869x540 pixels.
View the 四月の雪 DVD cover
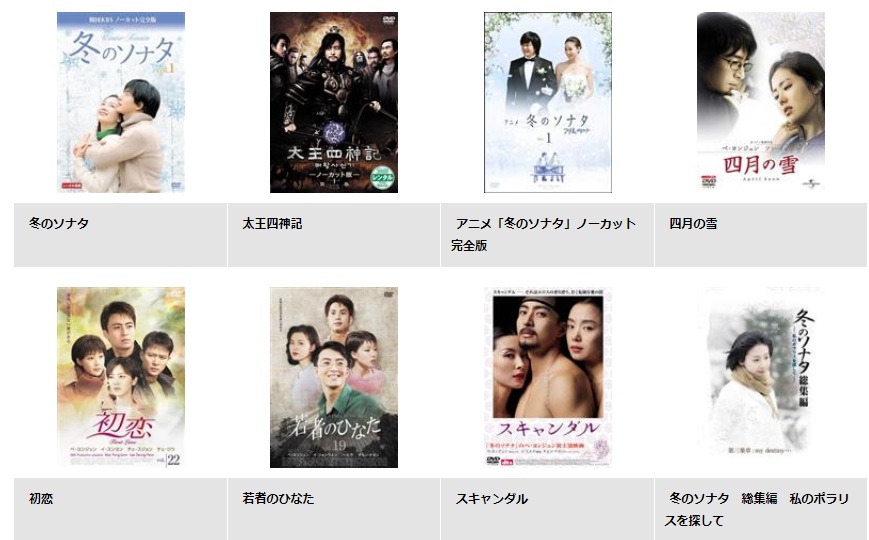coord(760,102)
